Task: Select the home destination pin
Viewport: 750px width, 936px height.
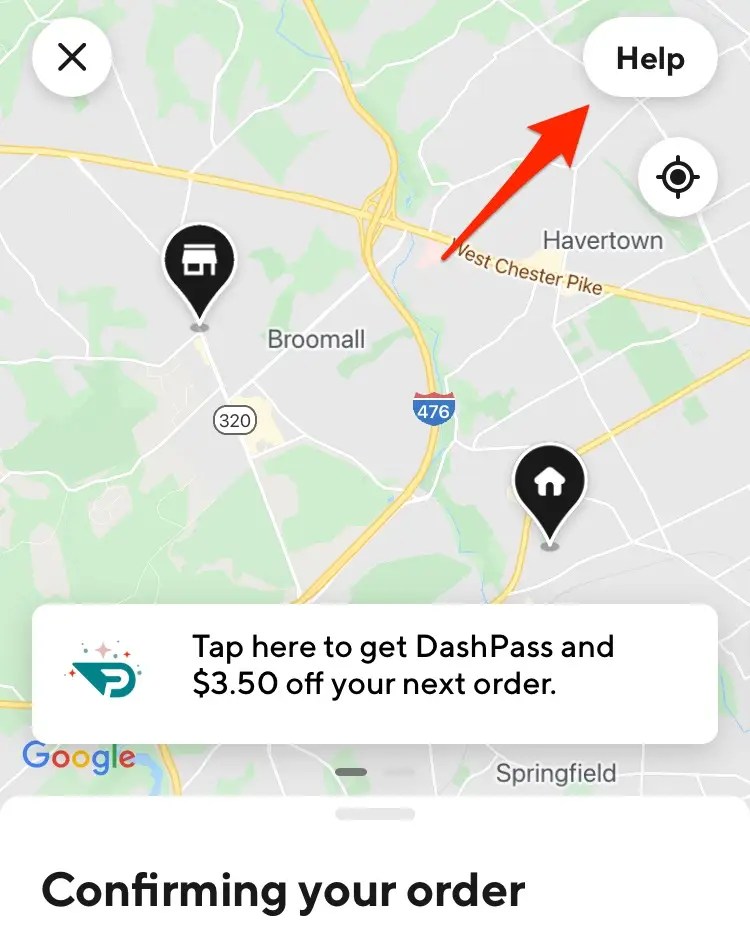Action: pos(549,484)
